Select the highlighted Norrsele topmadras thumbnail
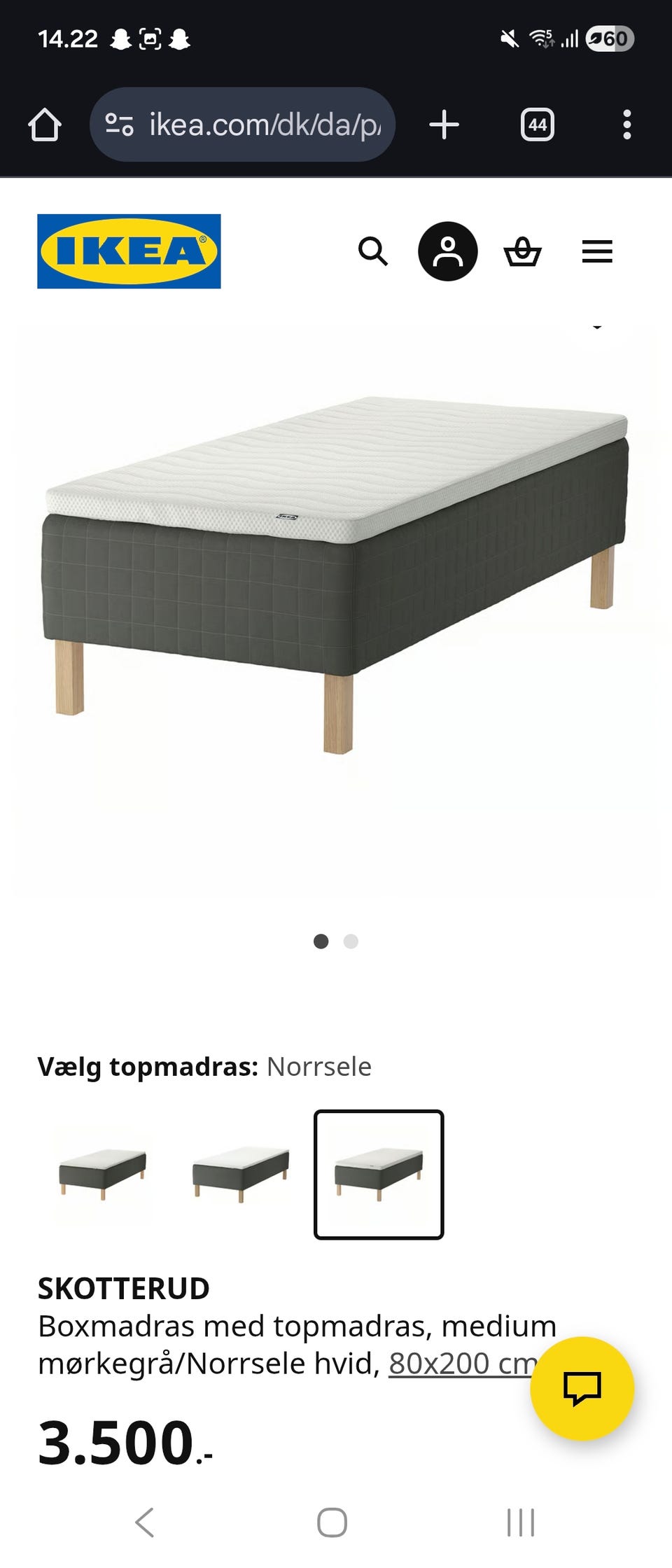 [x=379, y=1175]
